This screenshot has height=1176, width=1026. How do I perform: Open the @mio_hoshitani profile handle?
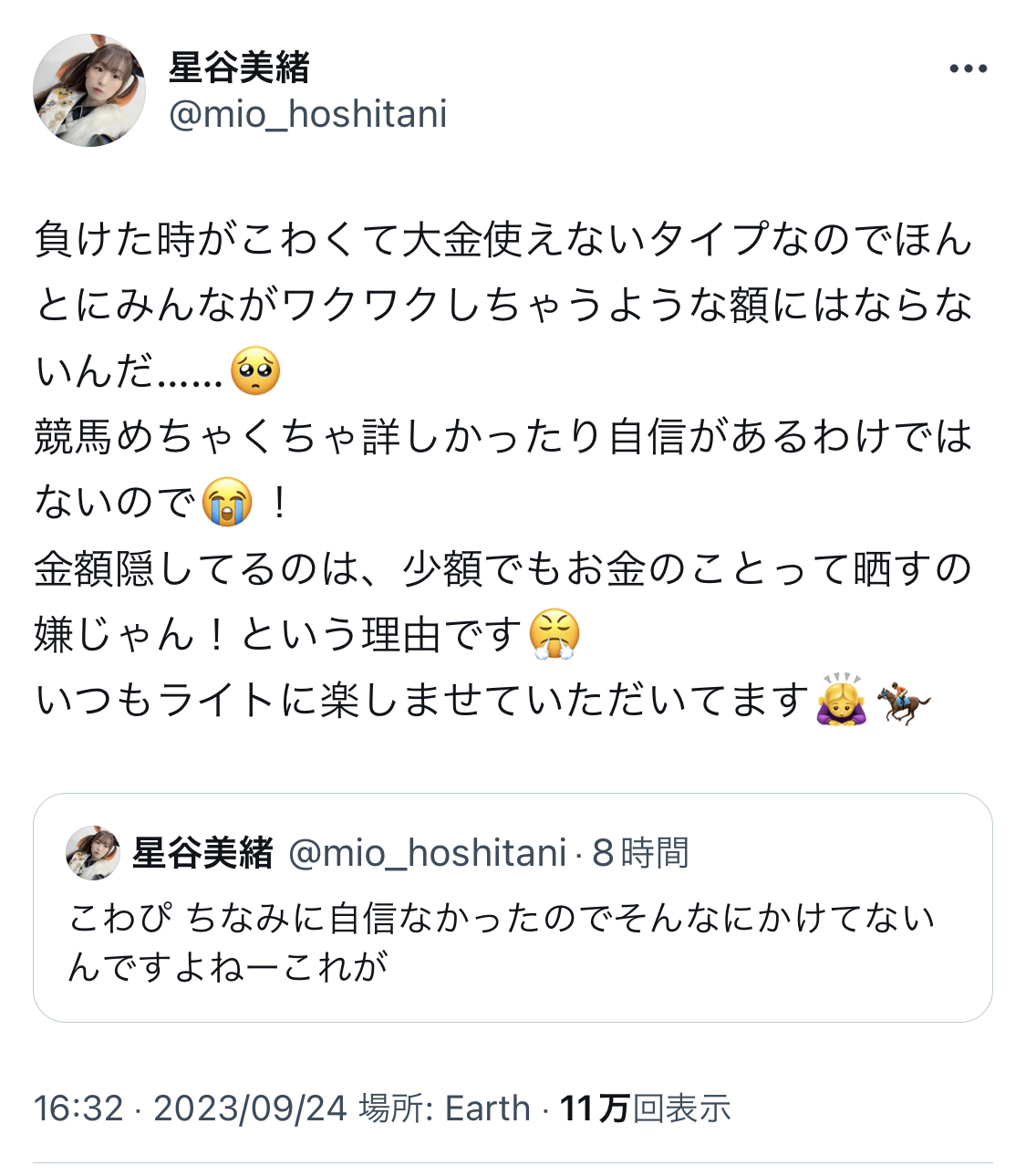[x=307, y=115]
